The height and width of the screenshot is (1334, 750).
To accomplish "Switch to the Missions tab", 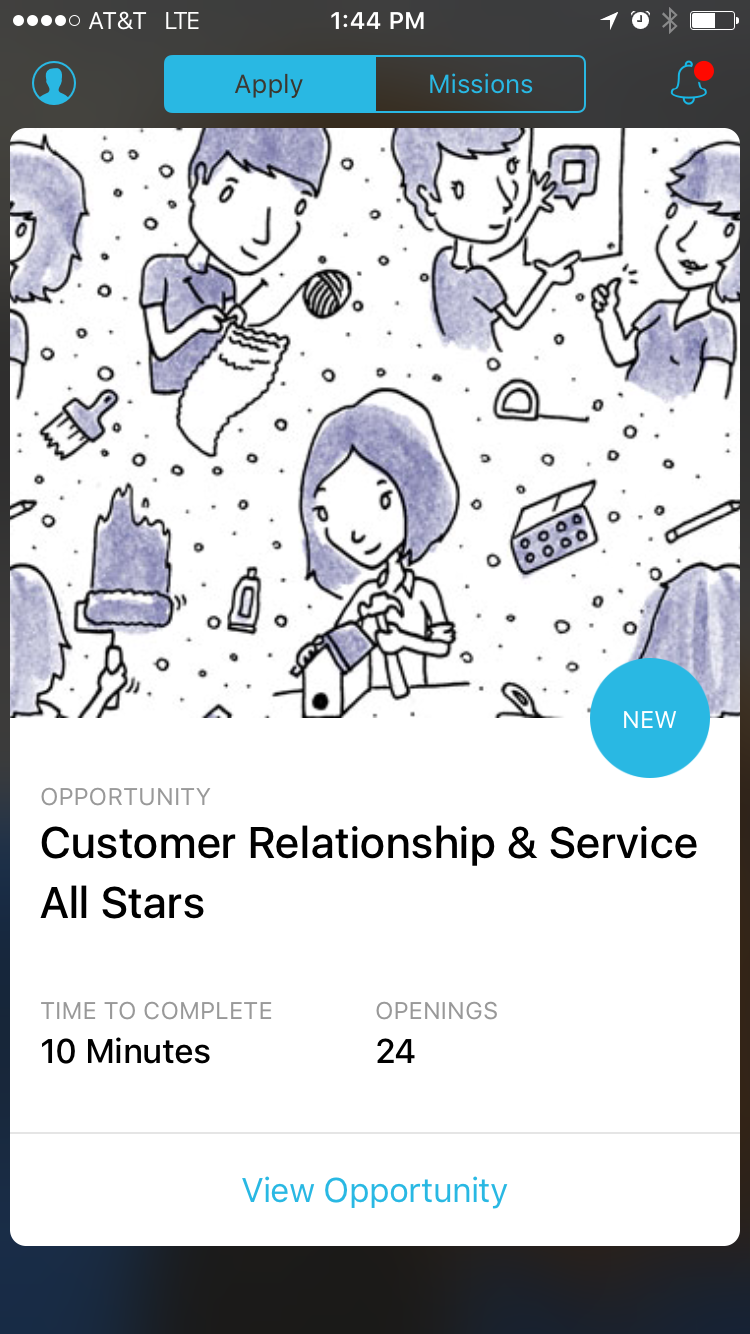I will (480, 84).
